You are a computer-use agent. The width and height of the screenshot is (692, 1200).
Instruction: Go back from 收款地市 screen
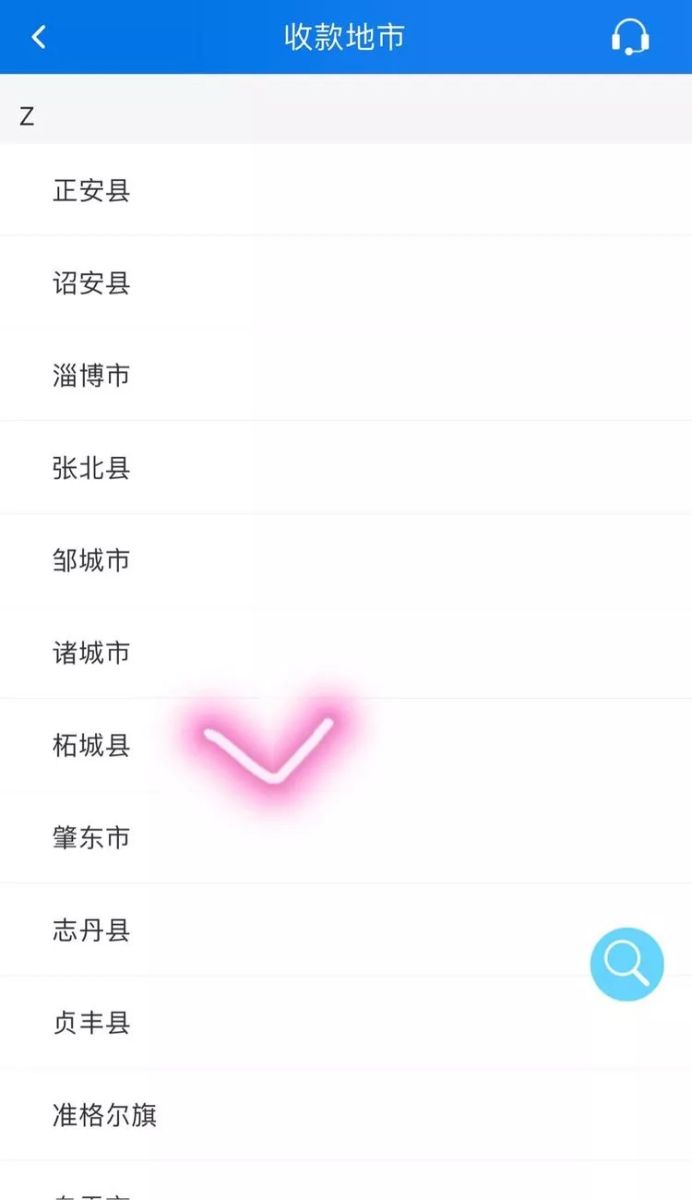click(x=39, y=37)
